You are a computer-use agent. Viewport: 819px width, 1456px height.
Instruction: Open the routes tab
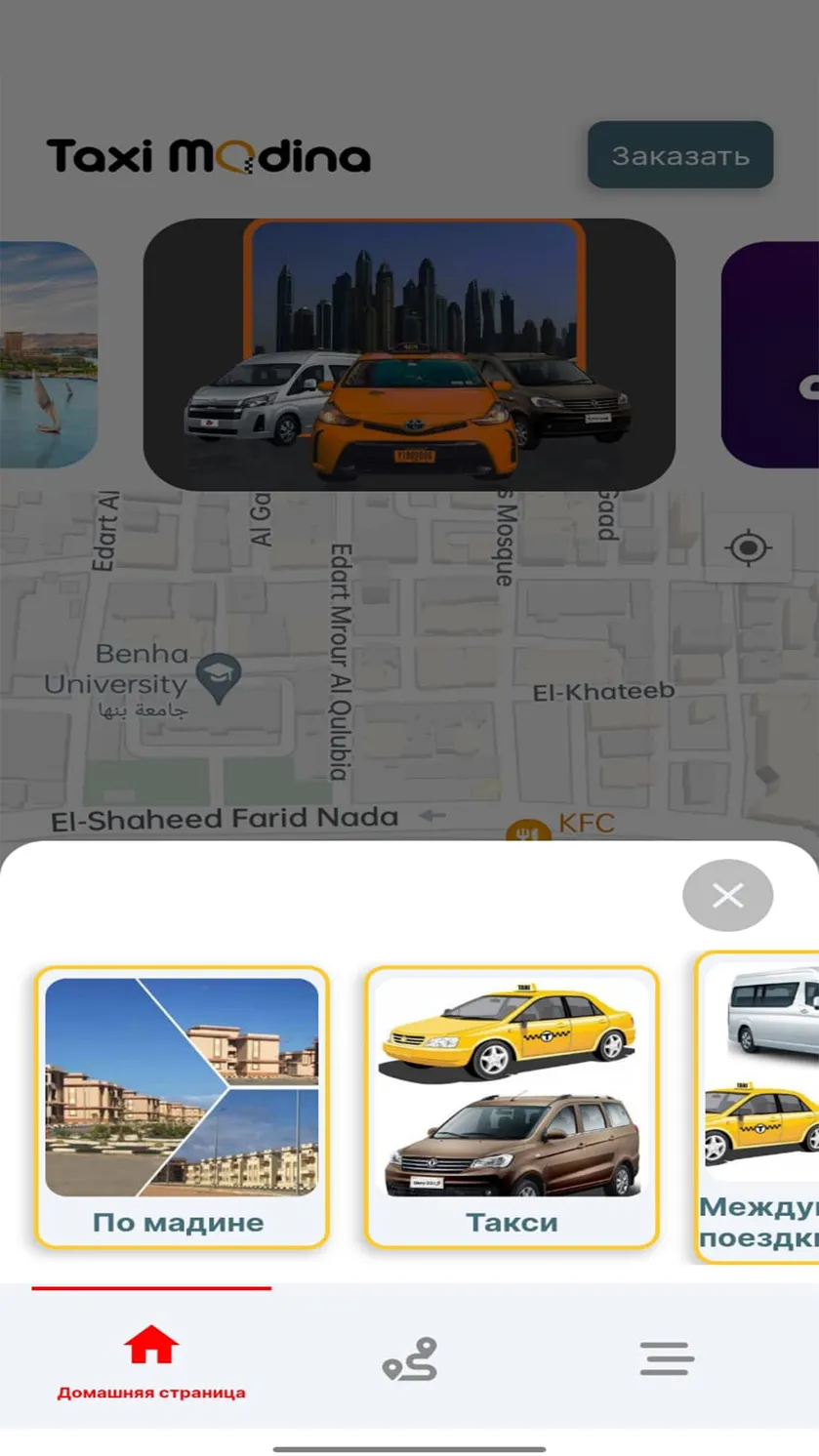(x=409, y=1358)
